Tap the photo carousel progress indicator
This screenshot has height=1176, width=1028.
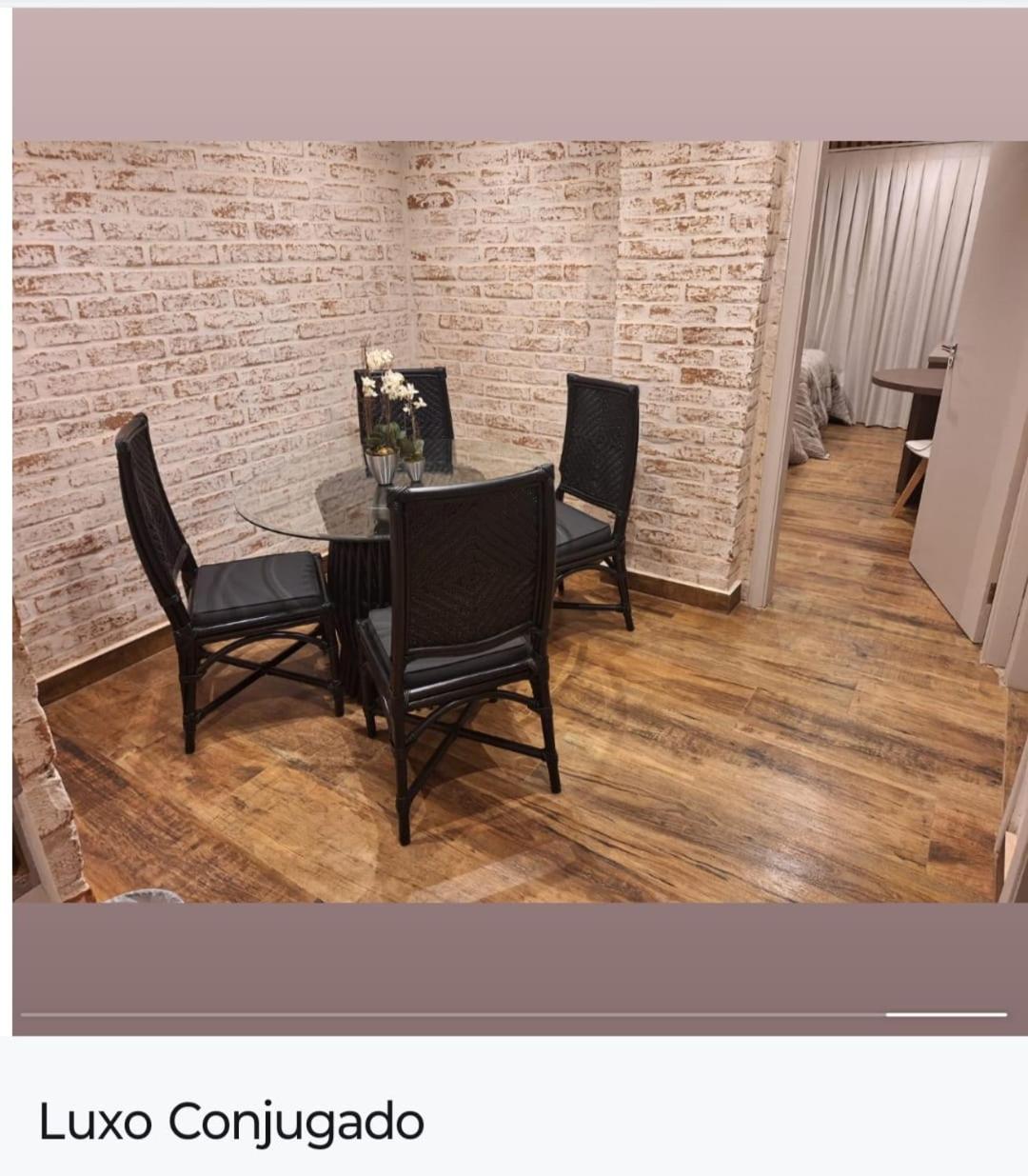(945, 1015)
